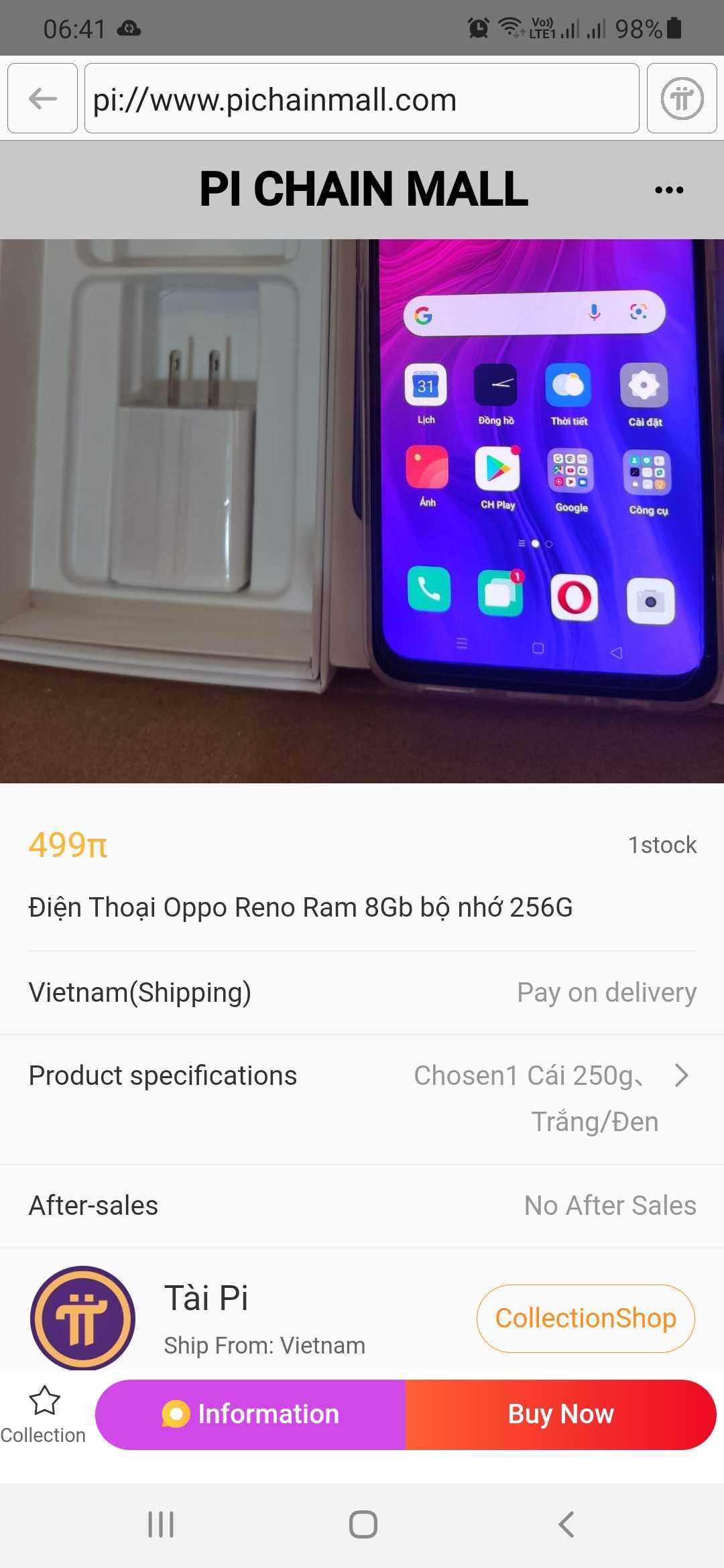Screen dimensions: 724x1568
Task: Go to the system home screen
Action: [x=363, y=1524]
